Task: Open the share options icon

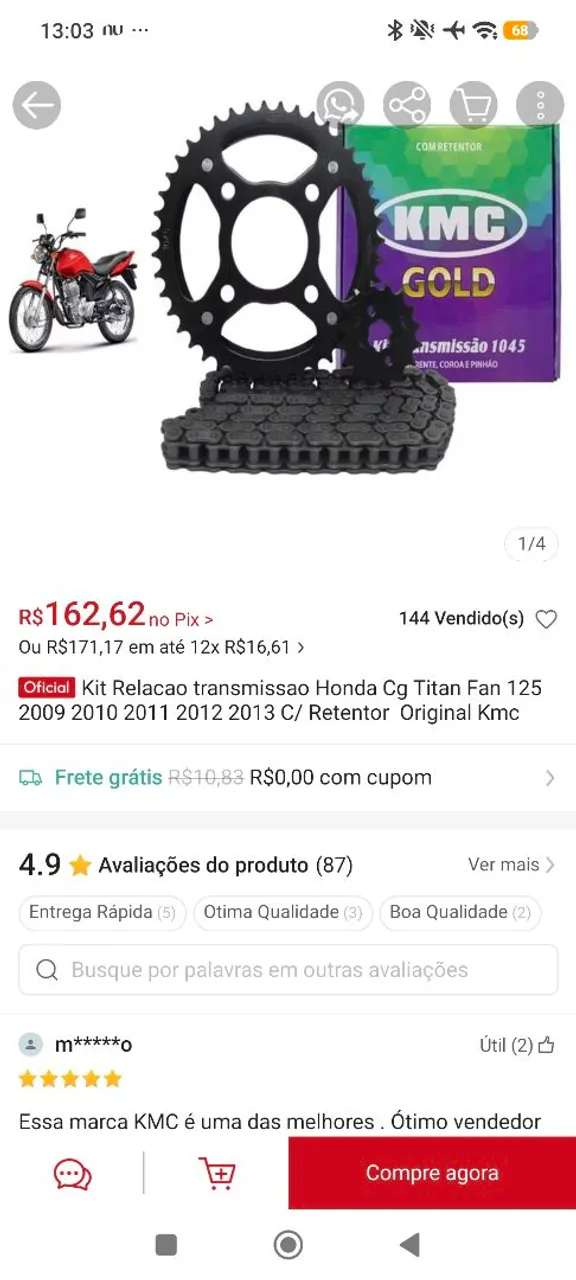Action: pyautogui.click(x=407, y=105)
